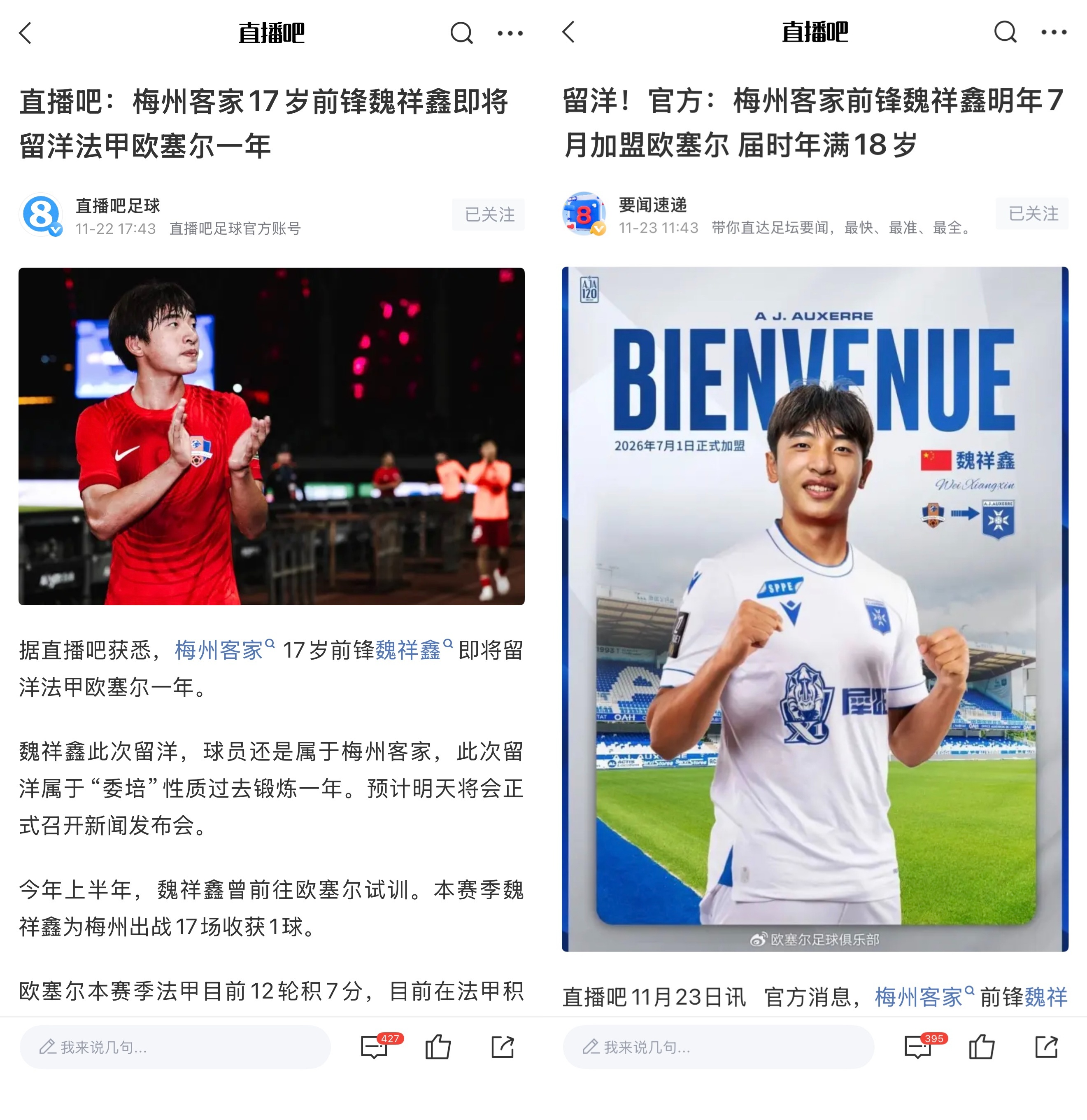Open the overflow menu above the 要闻速递 article
Viewport: 1087px width, 1120px height.
[x=1053, y=32]
